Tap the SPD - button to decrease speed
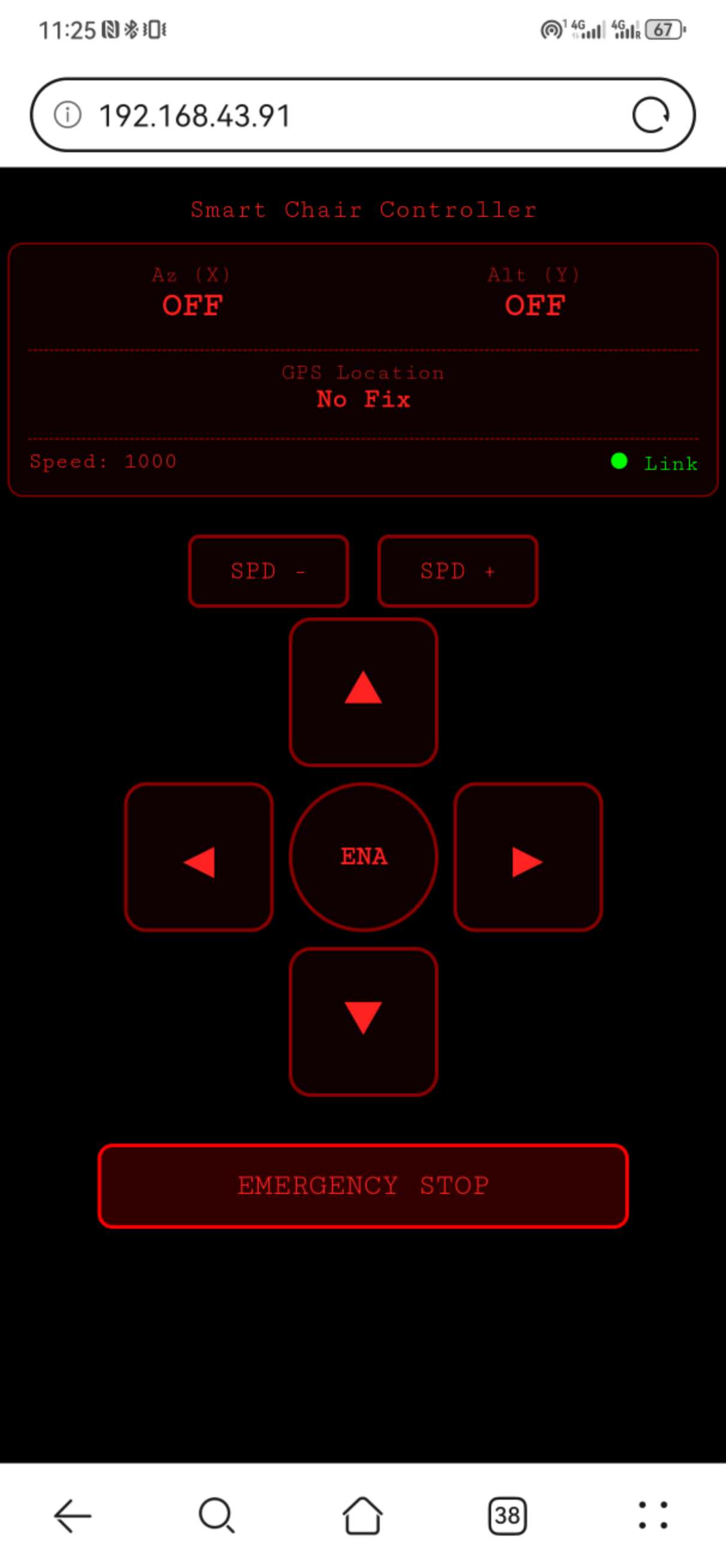This screenshot has width=726, height=1568. (268, 571)
